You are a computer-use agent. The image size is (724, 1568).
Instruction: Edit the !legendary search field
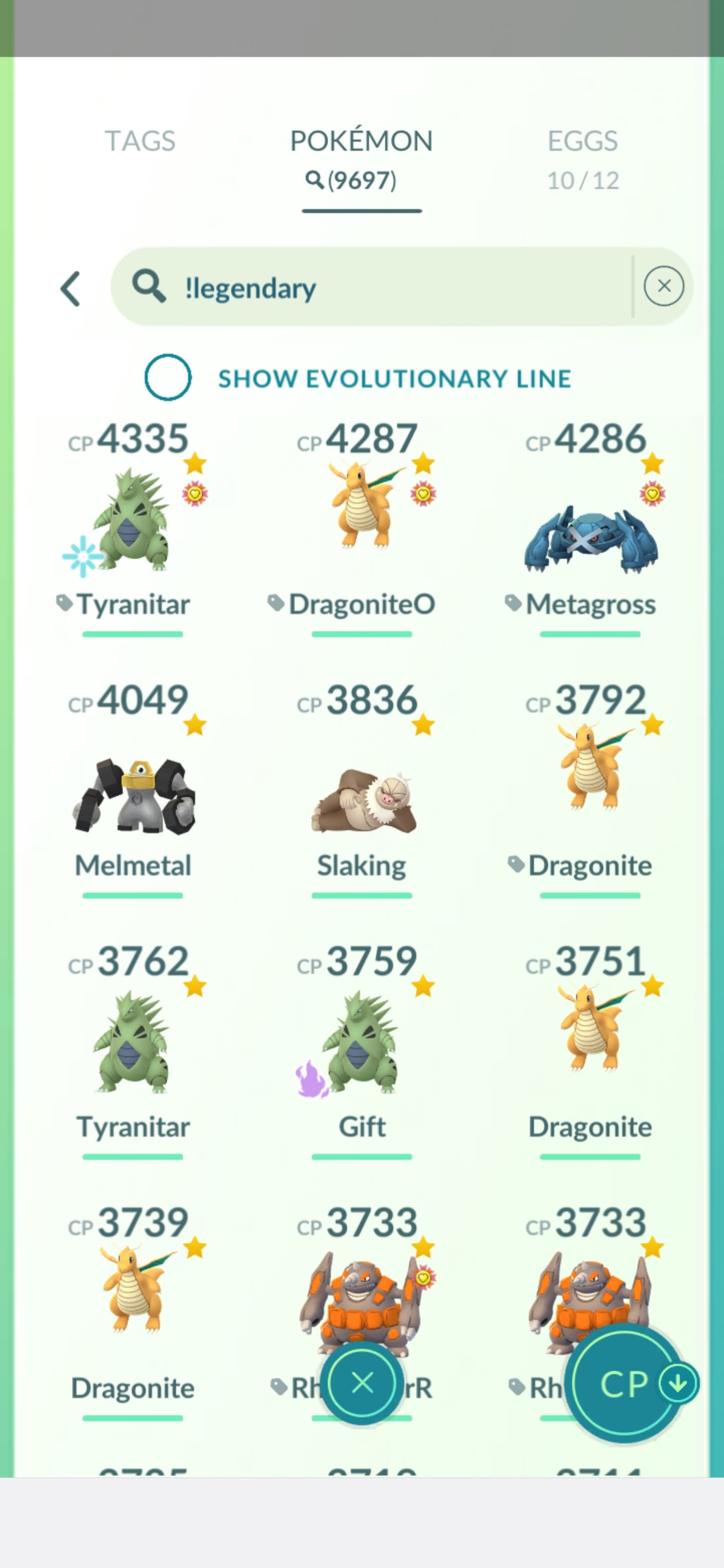372,286
